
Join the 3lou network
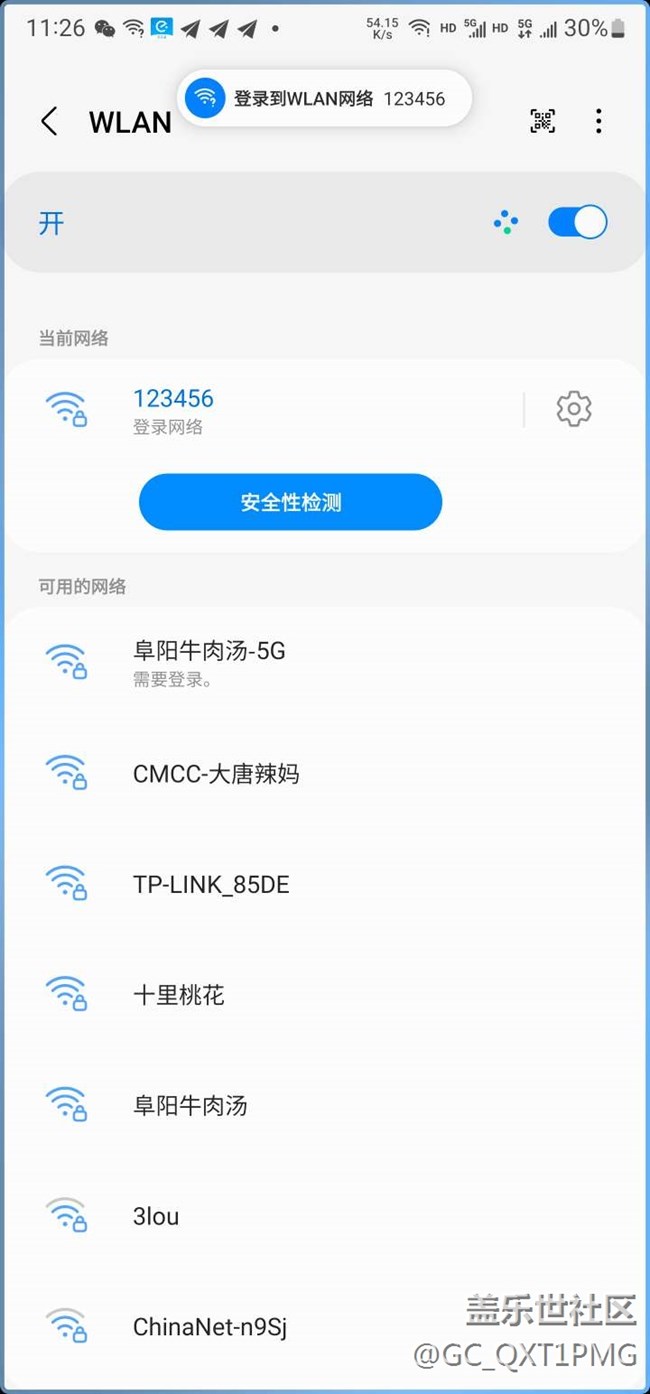click(x=325, y=1217)
